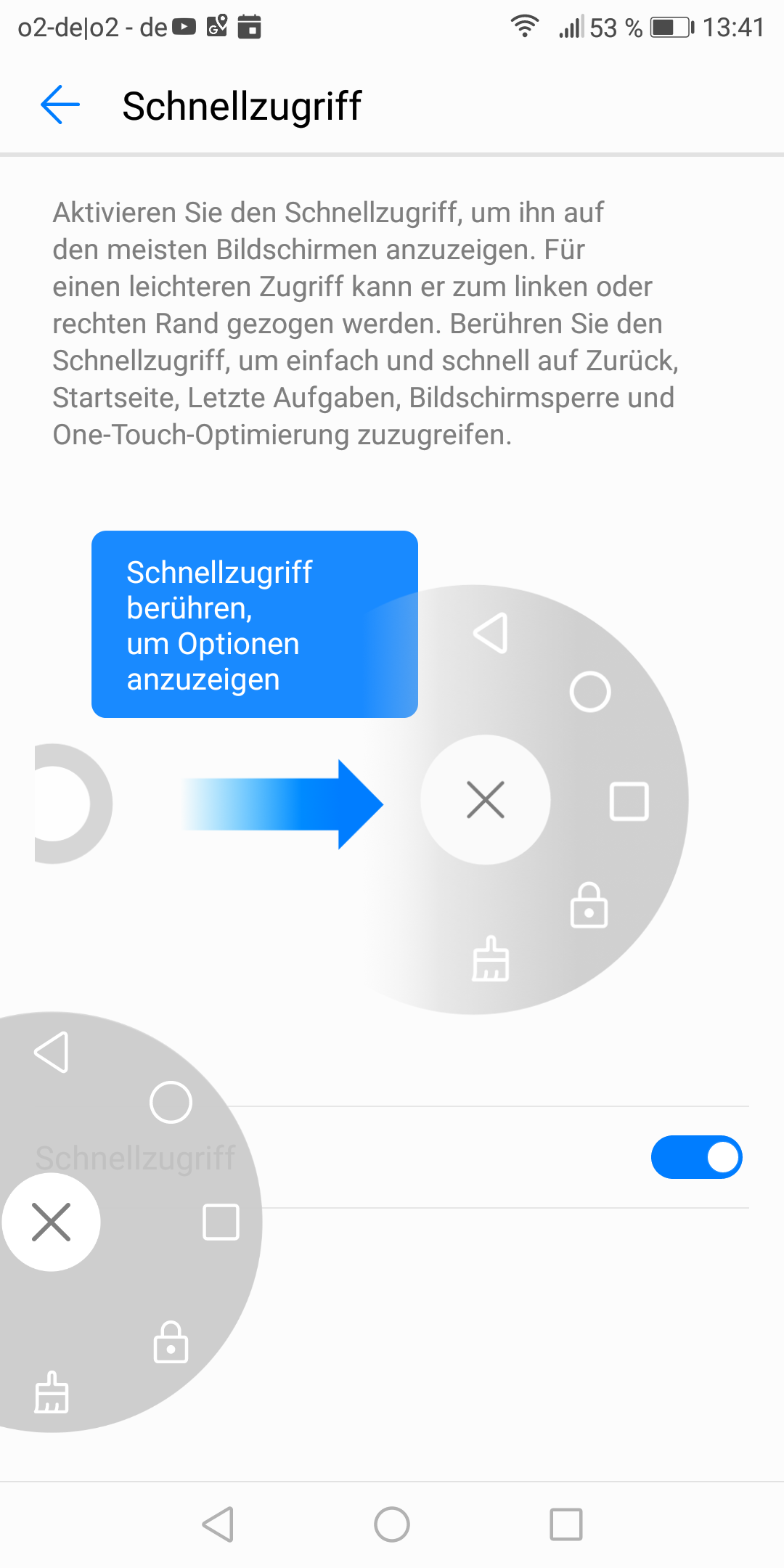Tap the home circle in the floating dock overlay
Image resolution: width=784 pixels, height=1568 pixels.
click(x=171, y=1103)
